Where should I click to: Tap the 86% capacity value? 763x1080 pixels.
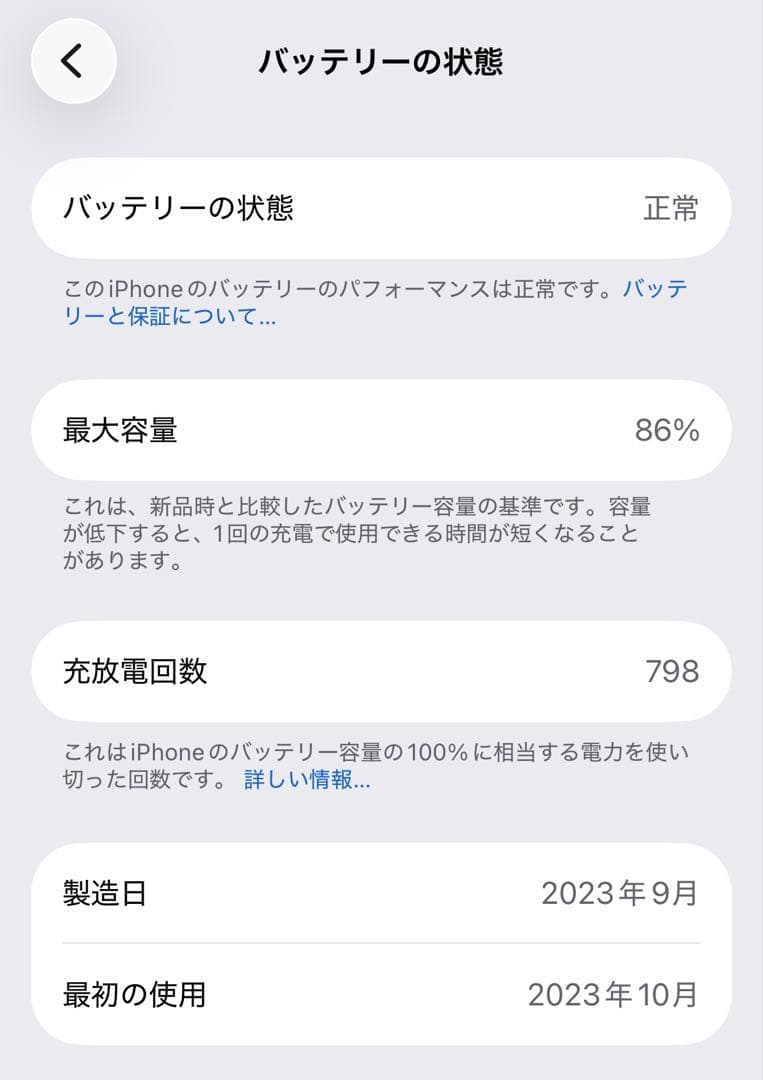click(x=672, y=430)
